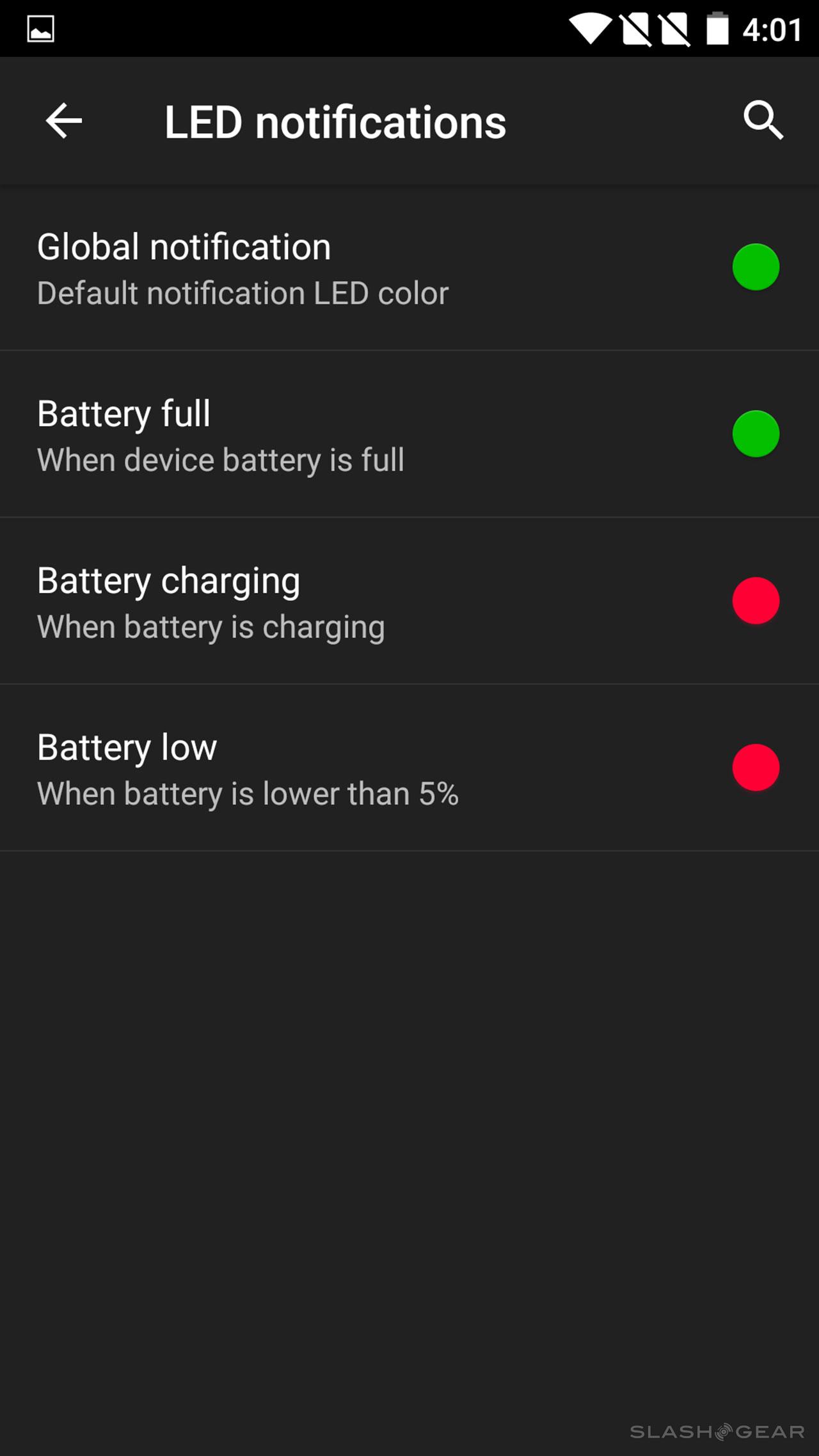Open the Battery low LED setting
This screenshot has height=1456, width=819.
click(409, 768)
